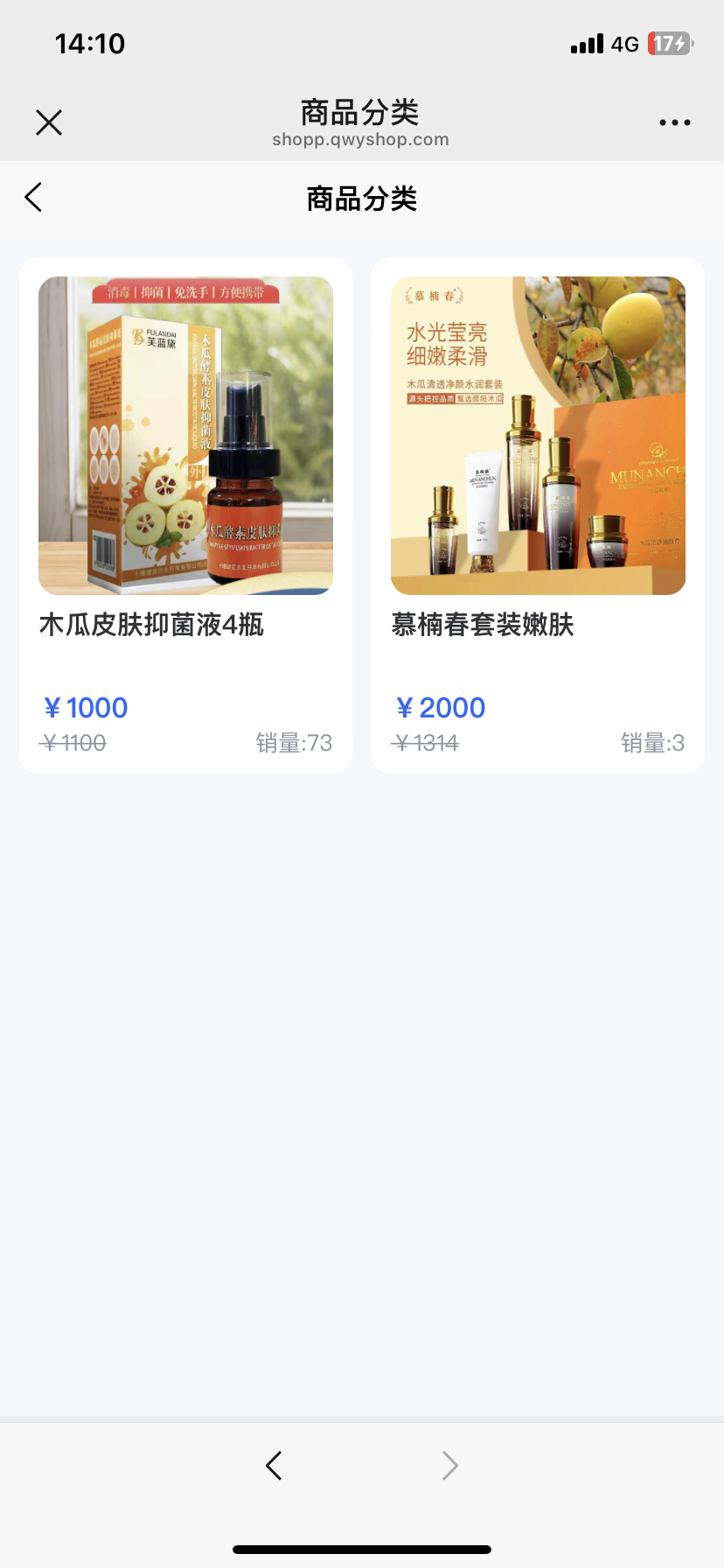Tap the 商品分类 page title
The width and height of the screenshot is (724, 1568).
361,112
